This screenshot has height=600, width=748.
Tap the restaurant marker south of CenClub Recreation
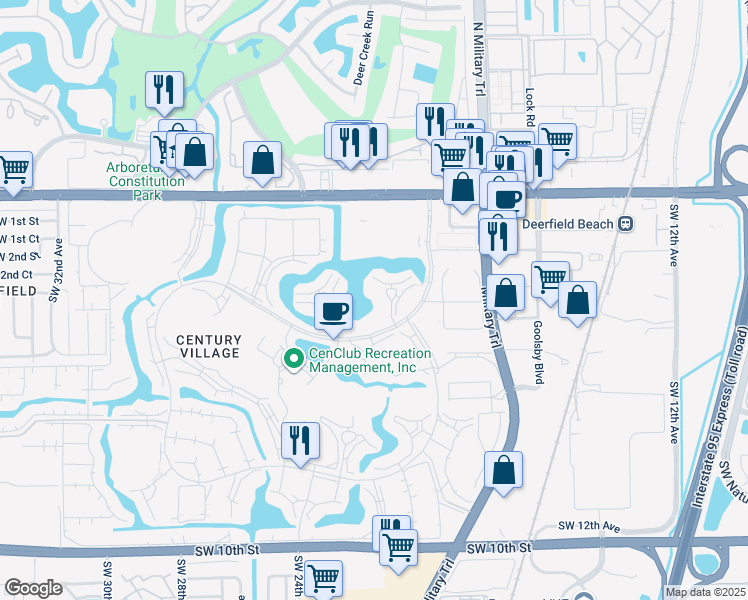300,440
